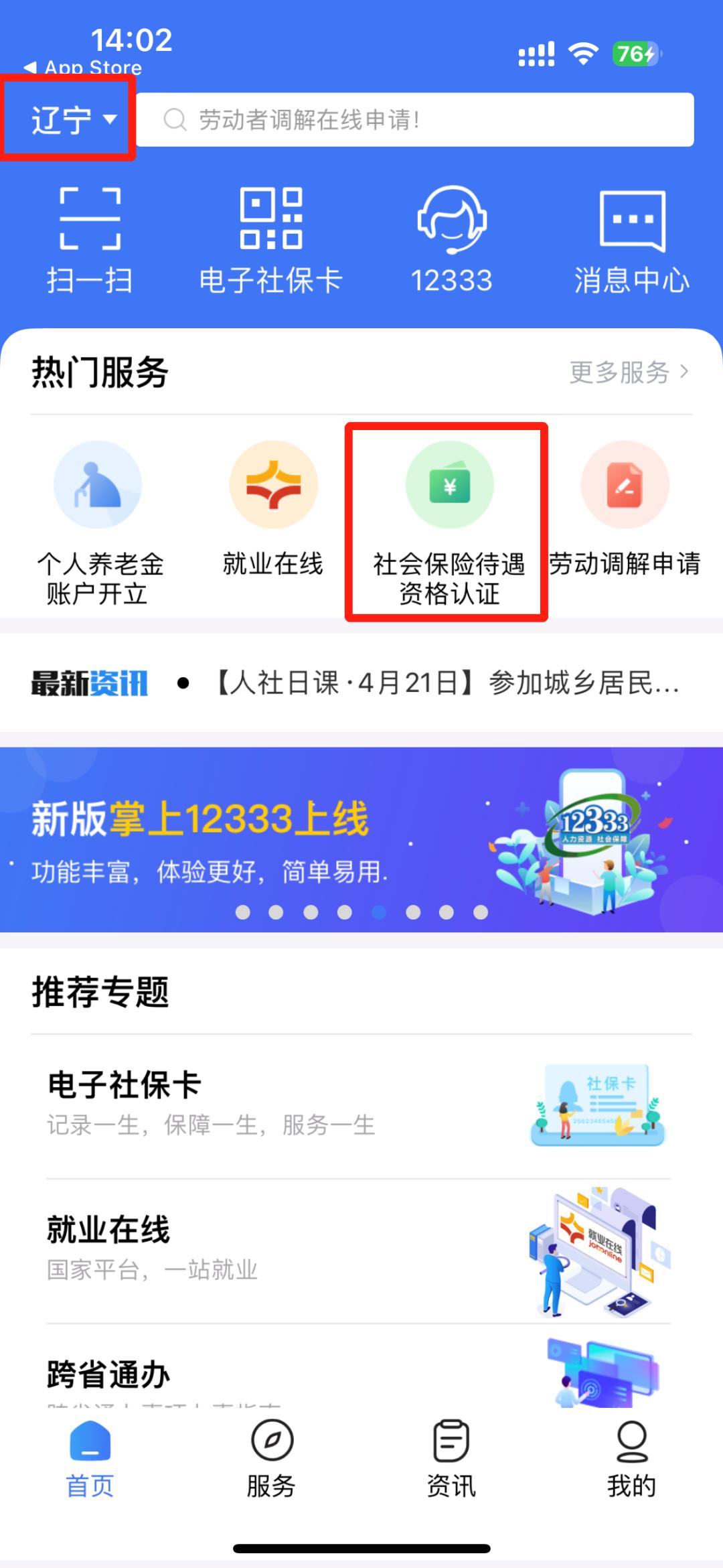723x1568 pixels.
Task: Open the 最新资讯 news item about 人社日课
Action: click(442, 682)
